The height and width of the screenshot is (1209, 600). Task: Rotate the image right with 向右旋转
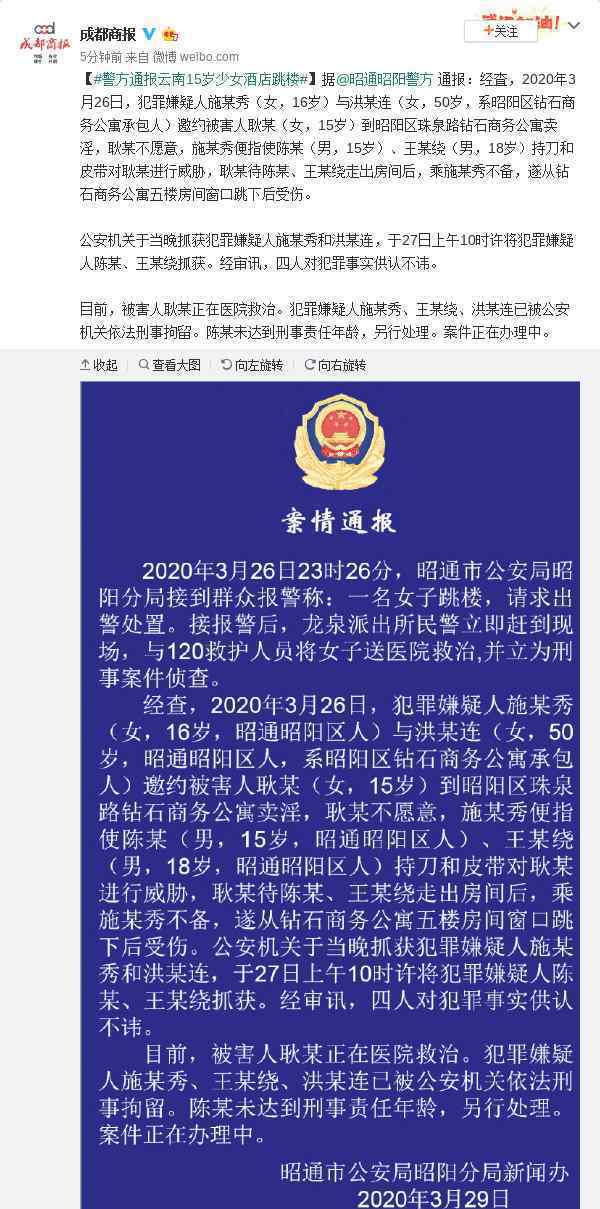pyautogui.click(x=336, y=365)
